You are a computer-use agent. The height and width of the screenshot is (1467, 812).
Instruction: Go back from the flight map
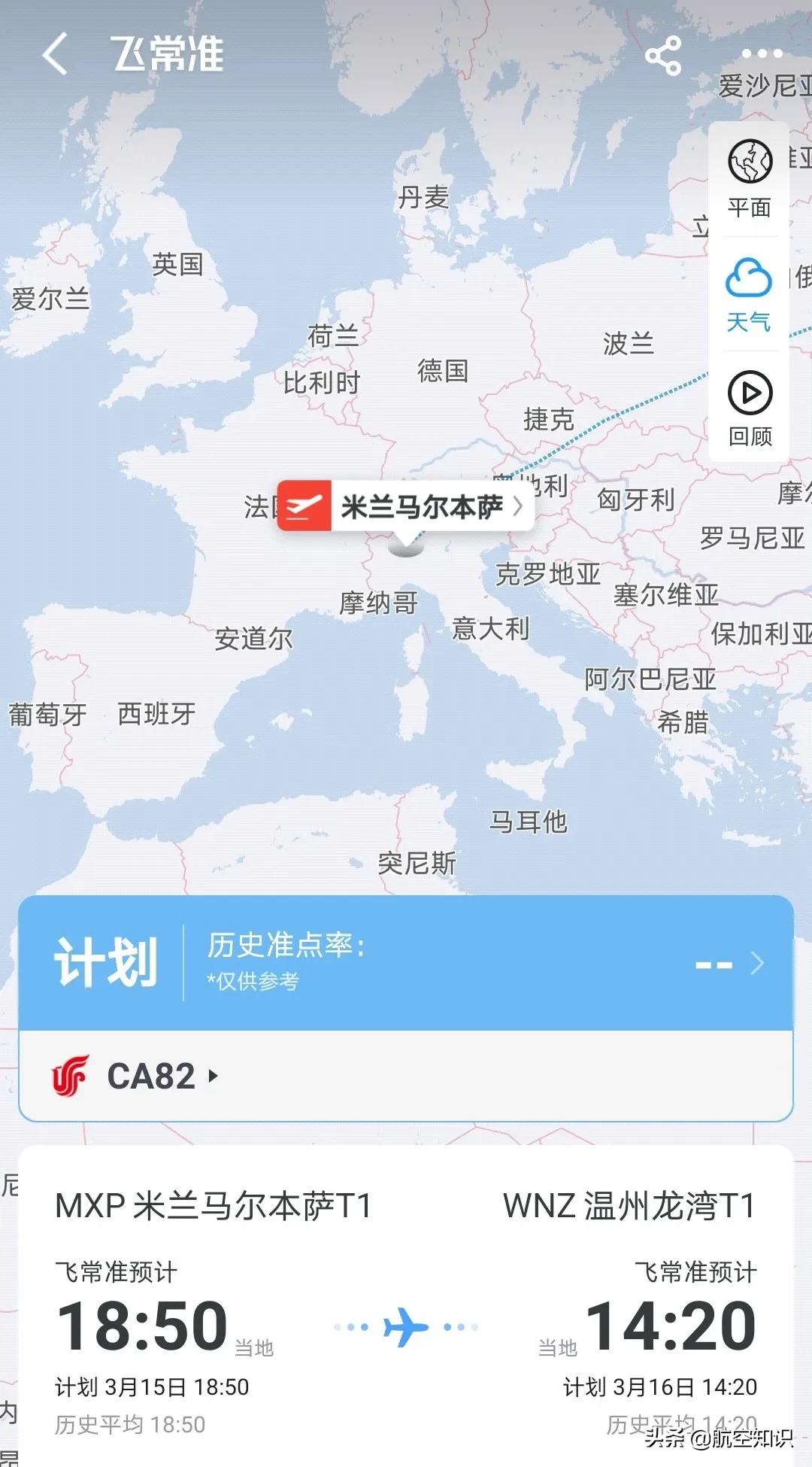coord(55,54)
